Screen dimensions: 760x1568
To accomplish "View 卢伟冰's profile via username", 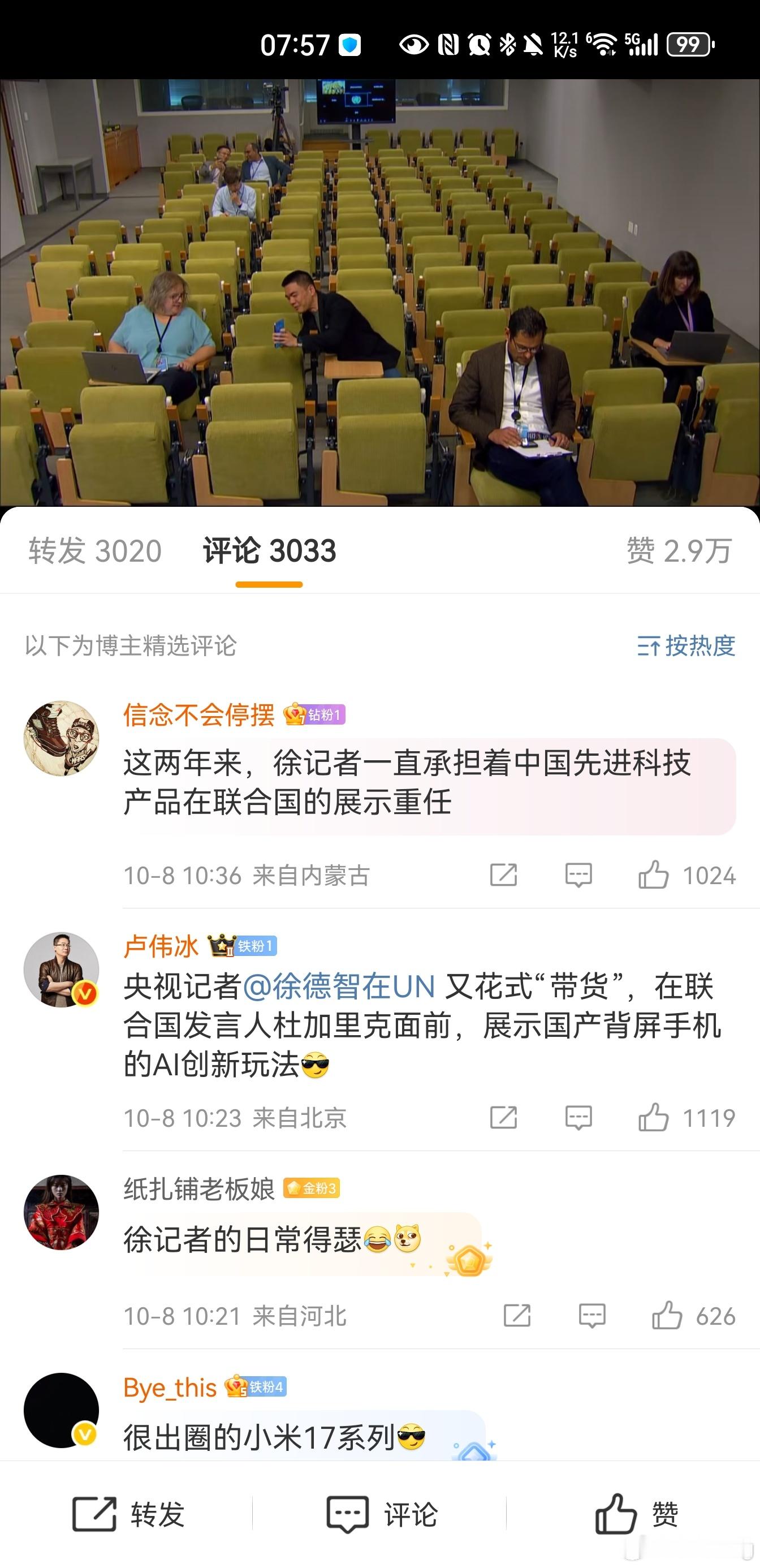I will click(x=161, y=946).
